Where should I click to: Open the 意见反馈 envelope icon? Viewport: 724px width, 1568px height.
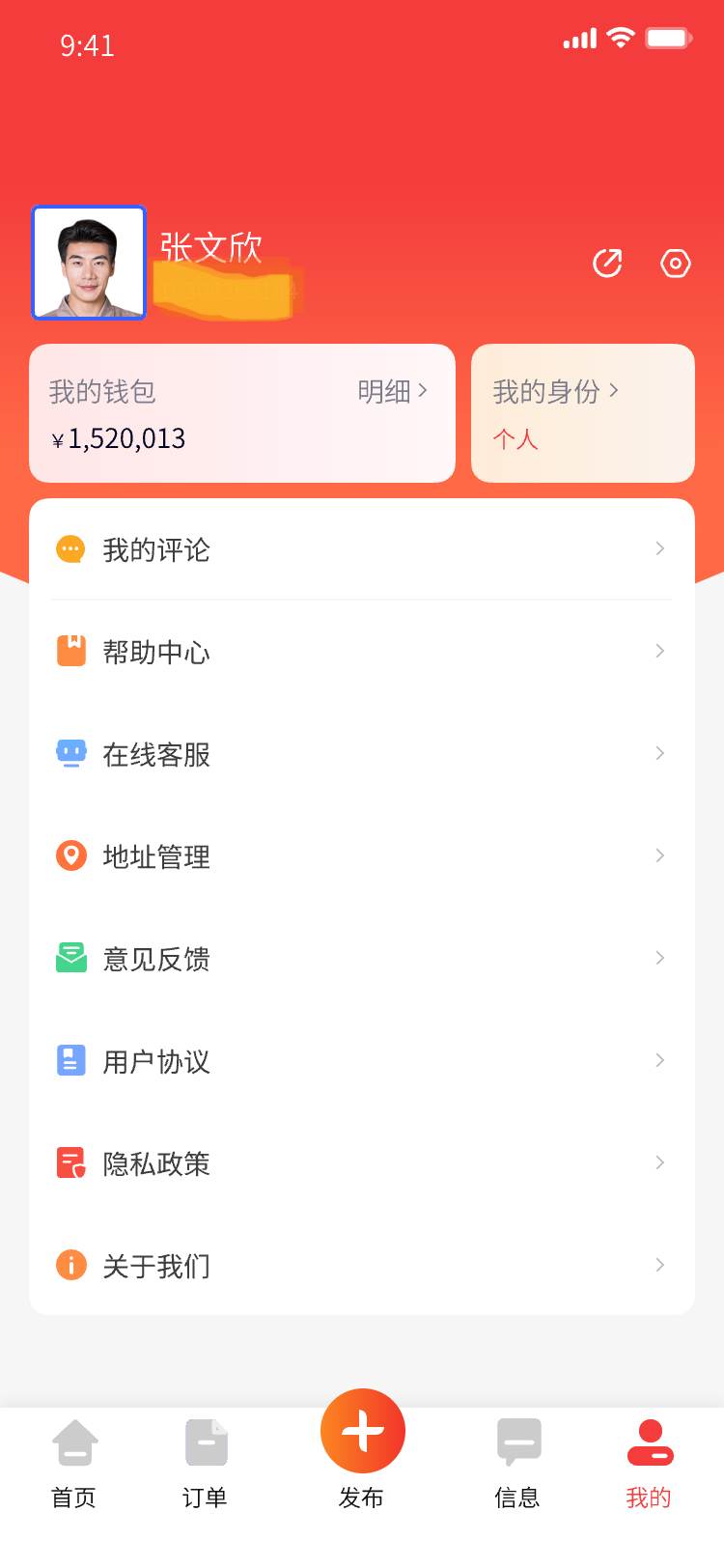point(70,958)
